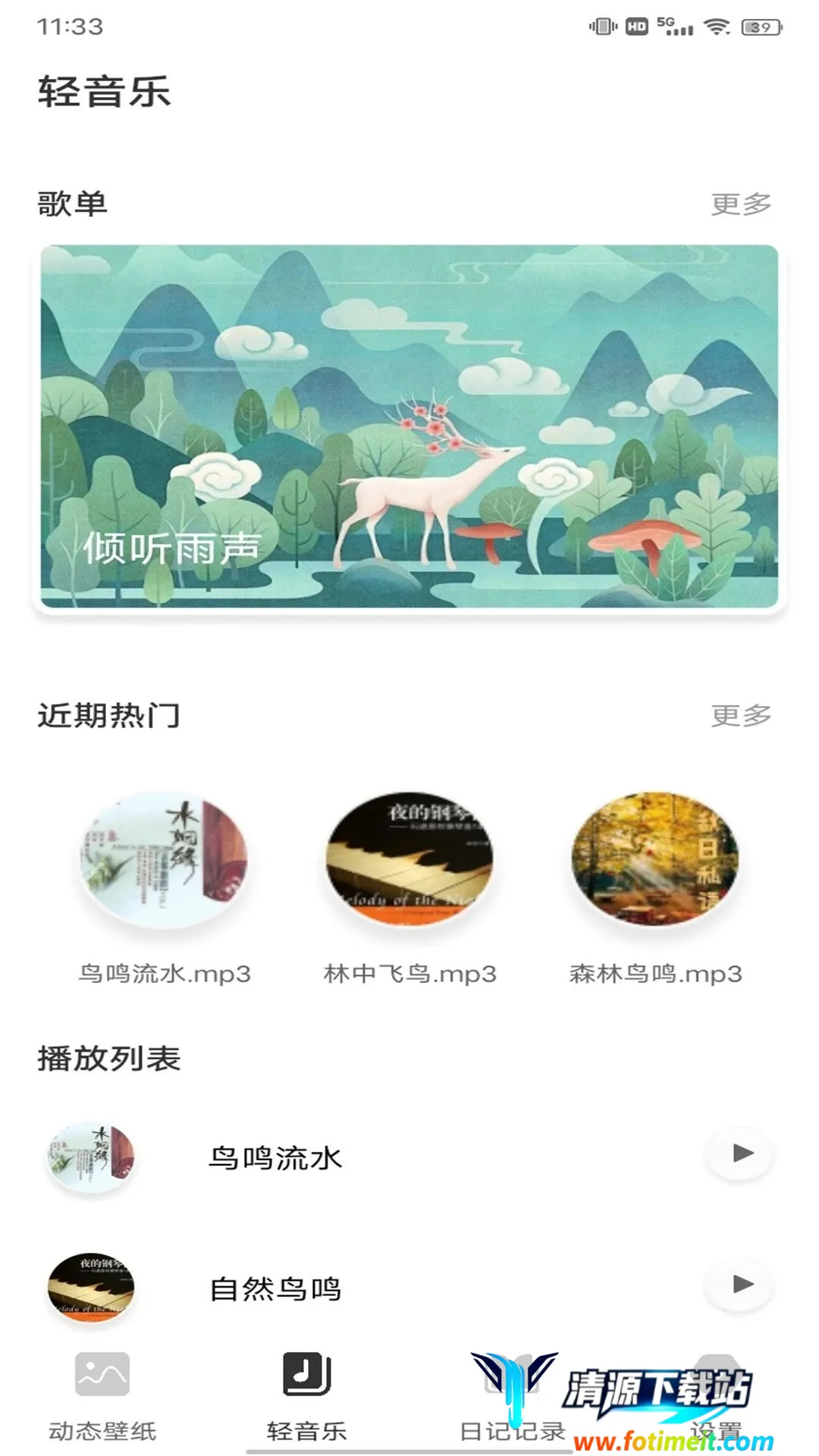Open the 倾听雨声 playlist card
Screen dimensions: 819x1456
pos(409,426)
